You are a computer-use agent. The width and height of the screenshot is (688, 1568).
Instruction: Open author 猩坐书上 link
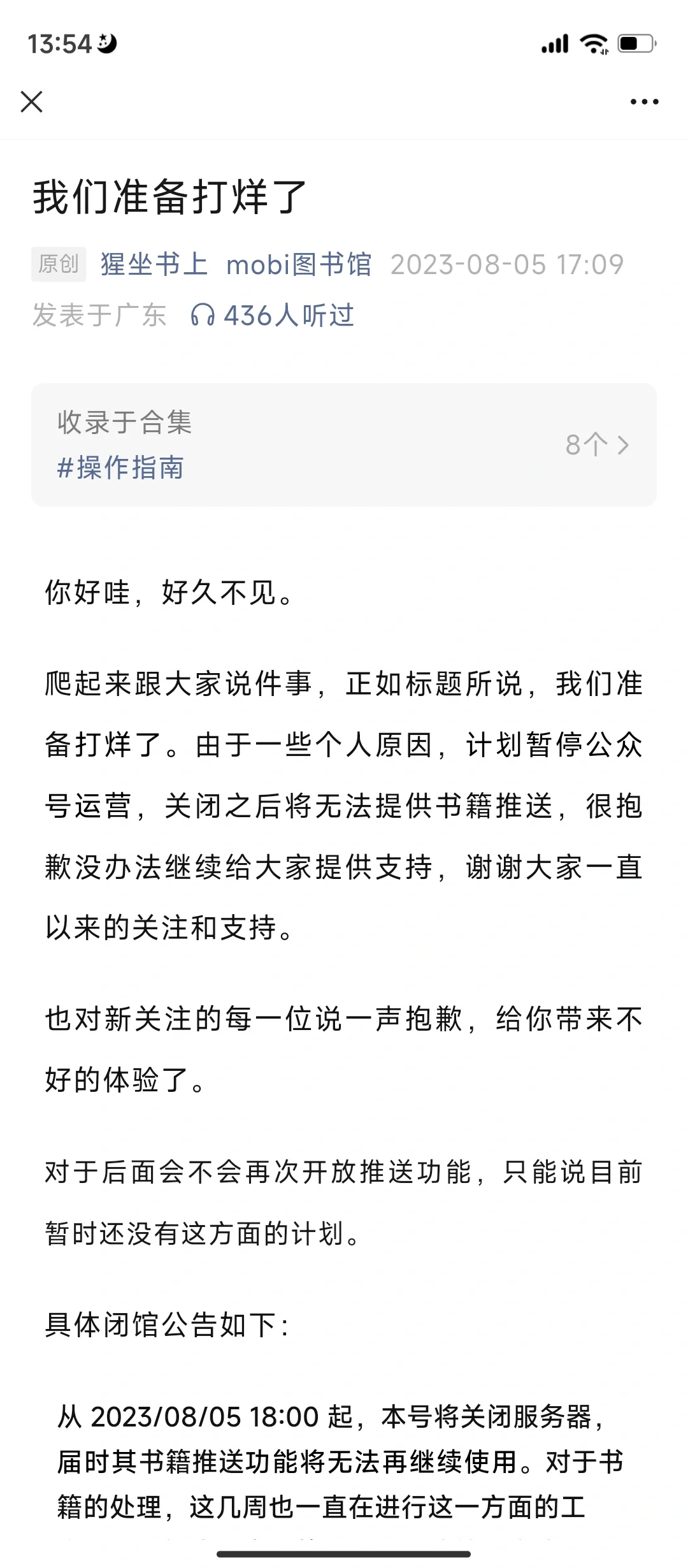click(x=154, y=265)
